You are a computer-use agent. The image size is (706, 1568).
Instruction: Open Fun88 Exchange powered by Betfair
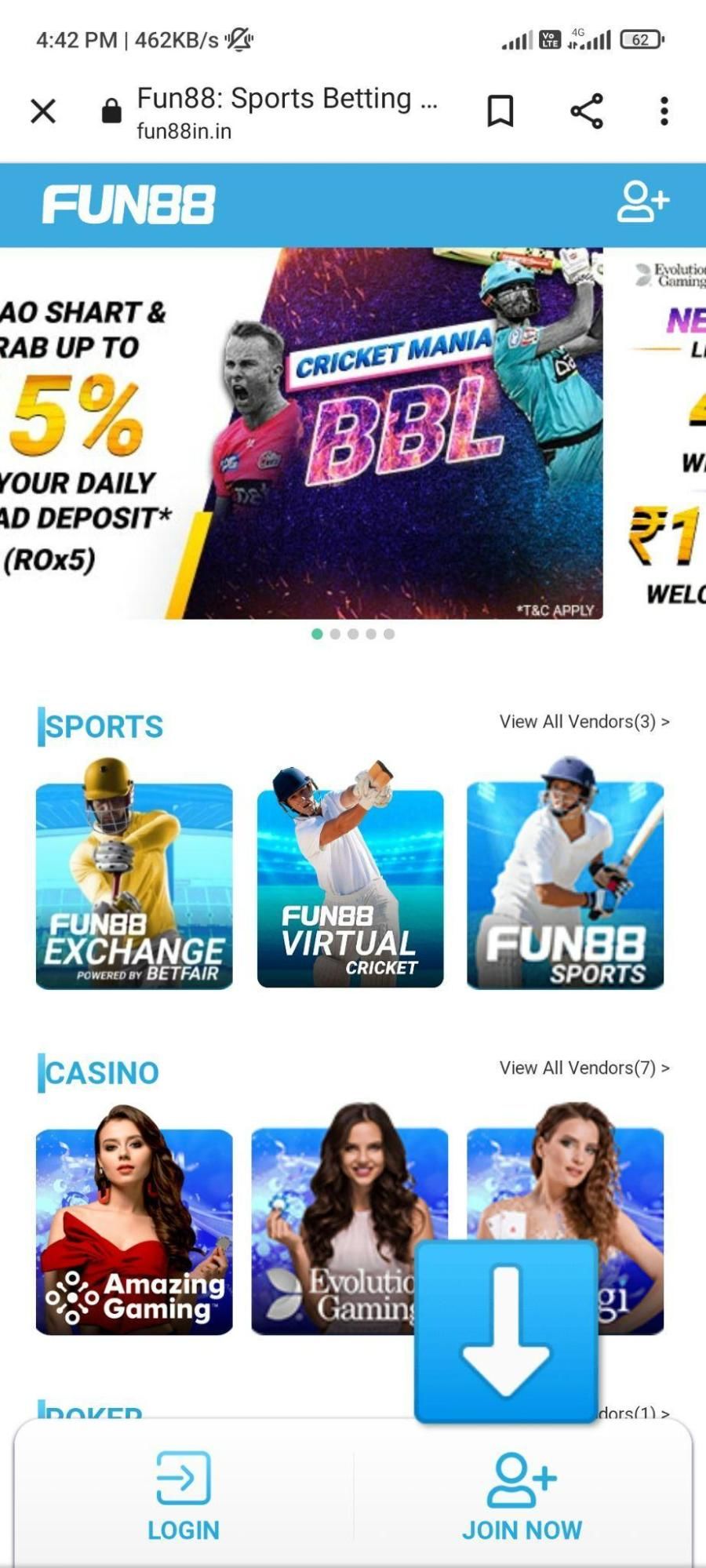point(134,886)
